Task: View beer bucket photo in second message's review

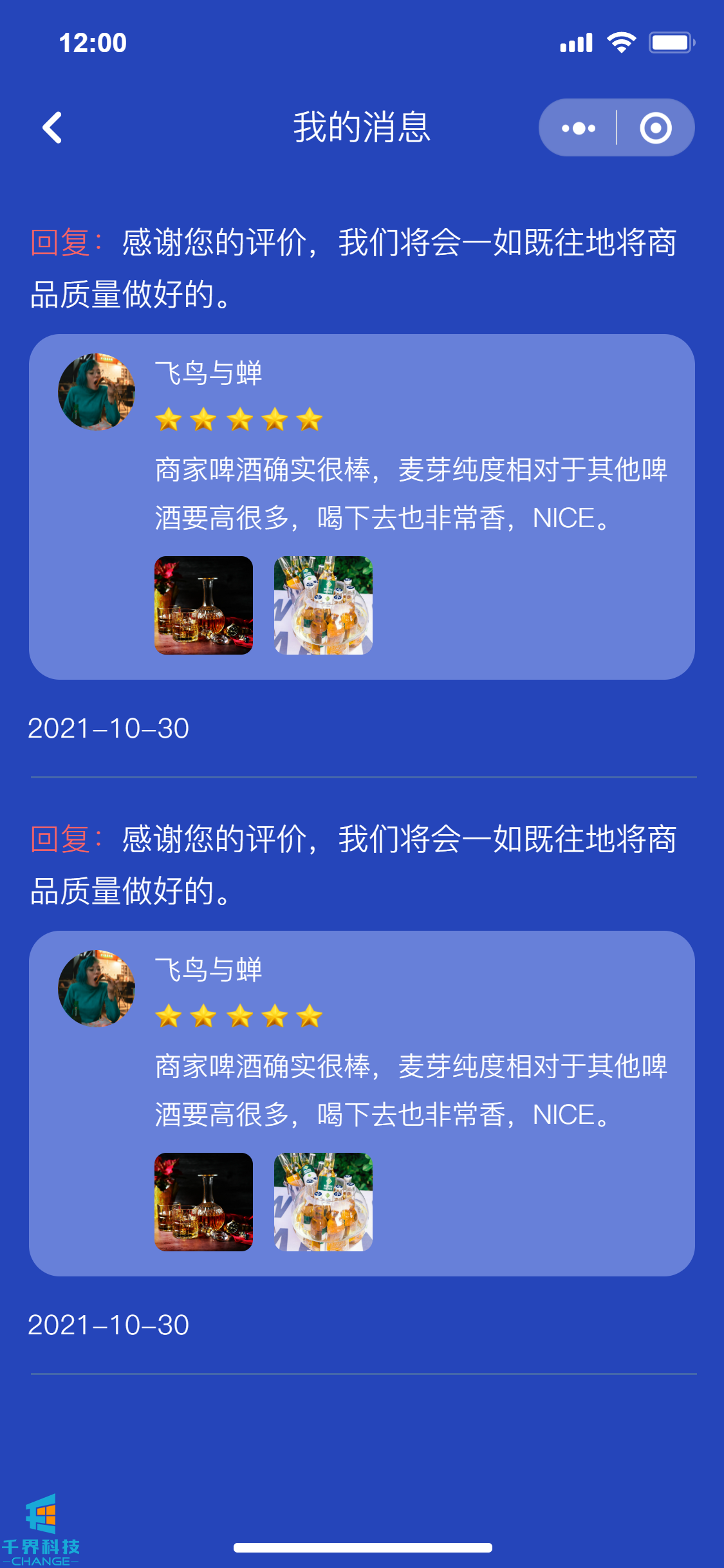Action: coord(323,1202)
